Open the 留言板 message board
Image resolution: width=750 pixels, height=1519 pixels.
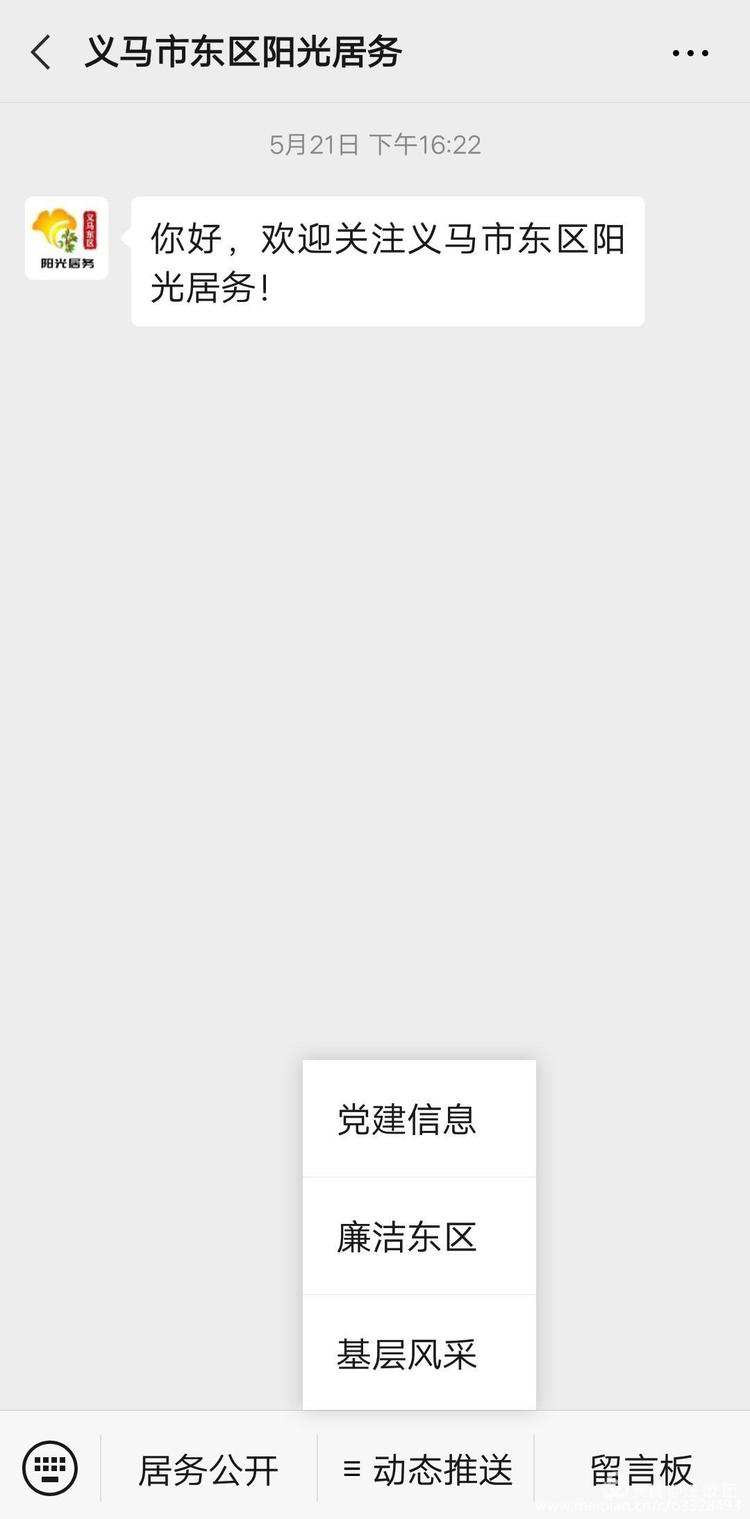point(642,1469)
